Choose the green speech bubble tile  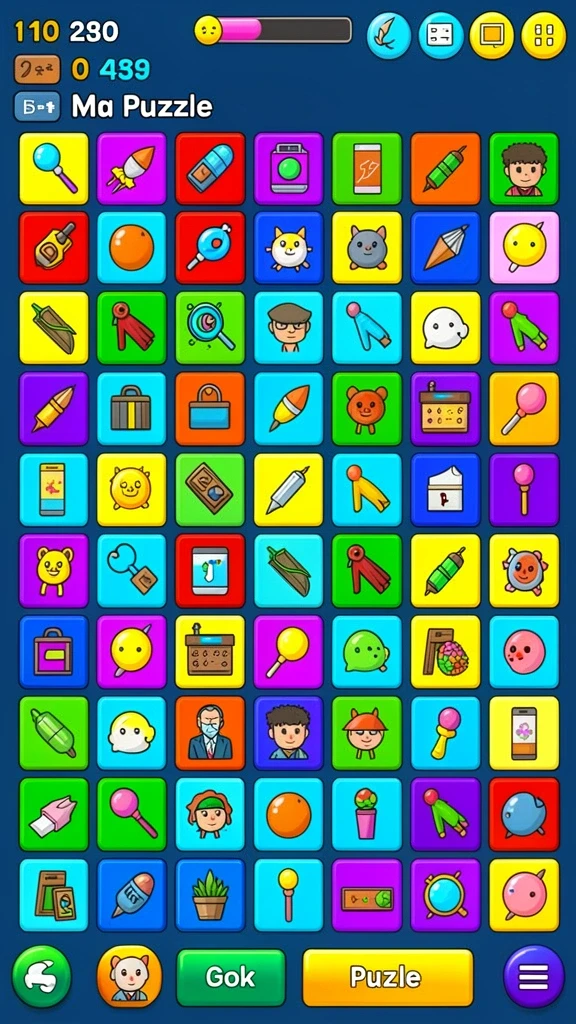click(x=367, y=652)
